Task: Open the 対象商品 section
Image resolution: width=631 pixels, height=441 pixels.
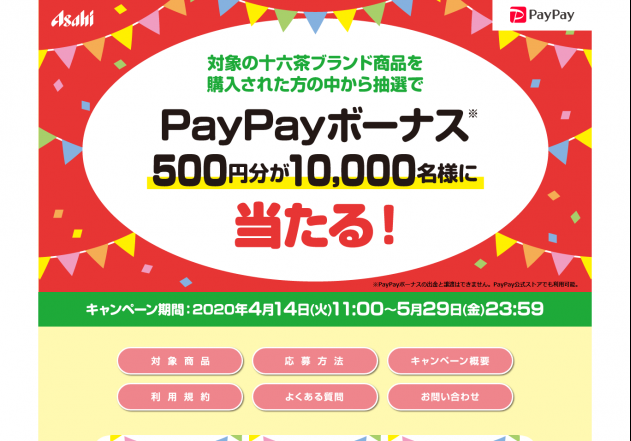Action: [x=180, y=360]
